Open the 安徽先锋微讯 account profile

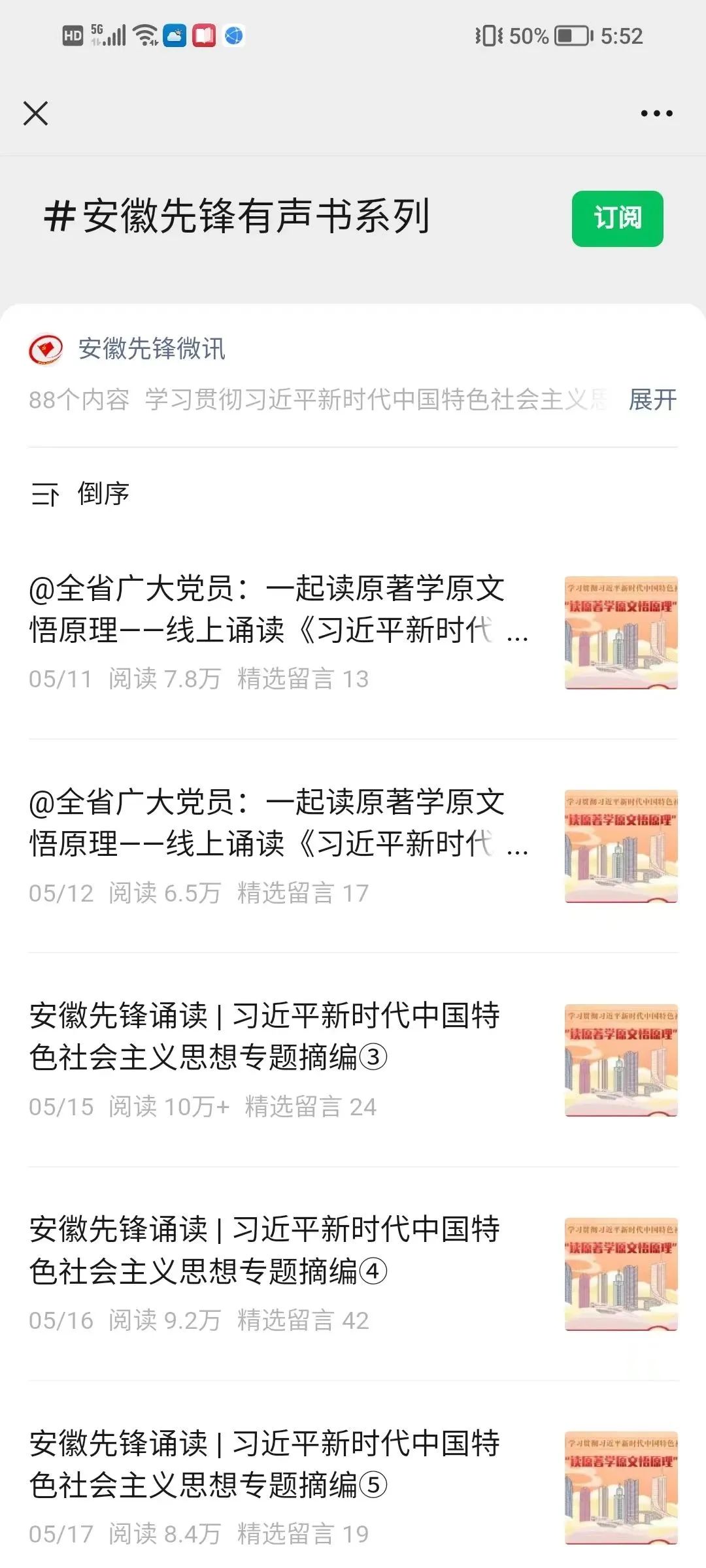point(150,349)
